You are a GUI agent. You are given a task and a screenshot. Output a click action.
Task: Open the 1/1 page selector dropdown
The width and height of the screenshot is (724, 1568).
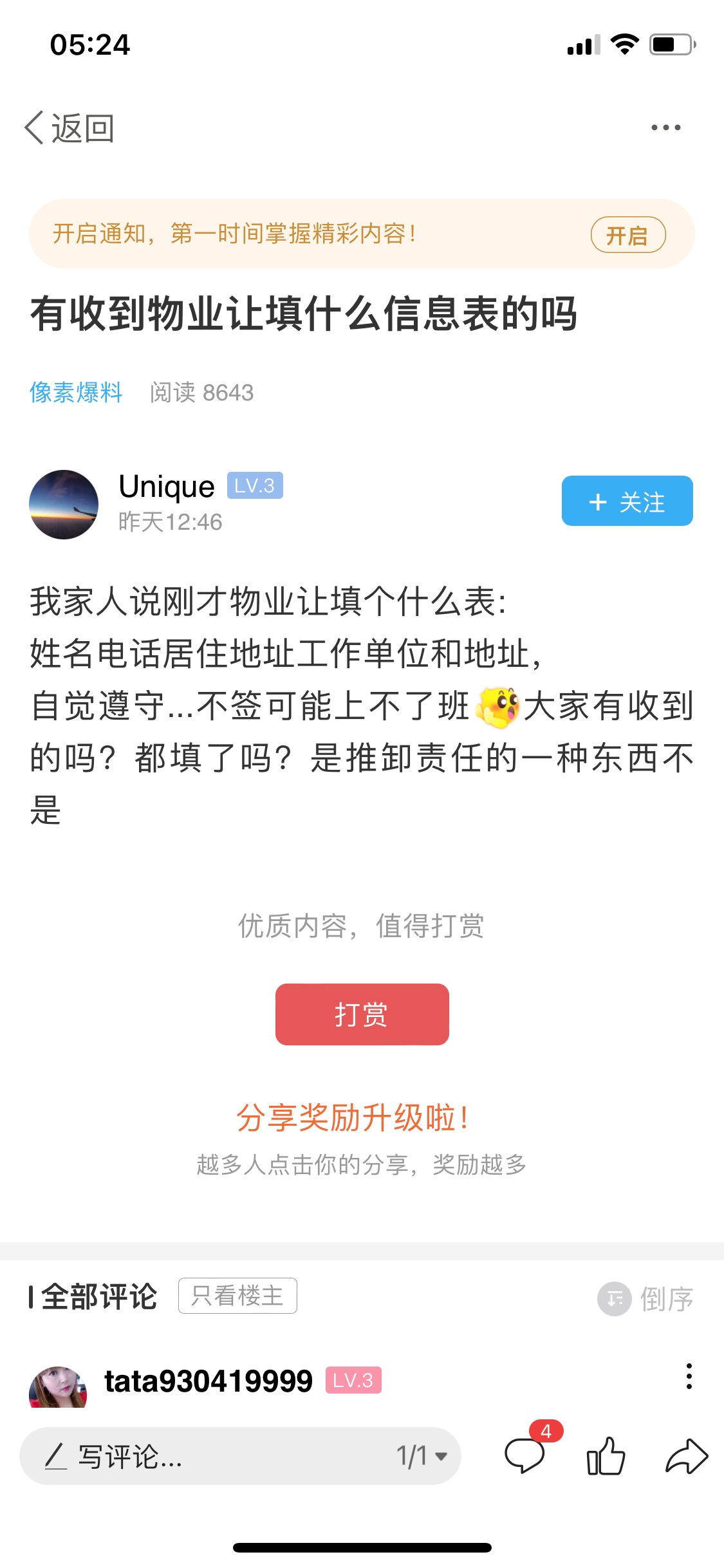(x=422, y=1456)
